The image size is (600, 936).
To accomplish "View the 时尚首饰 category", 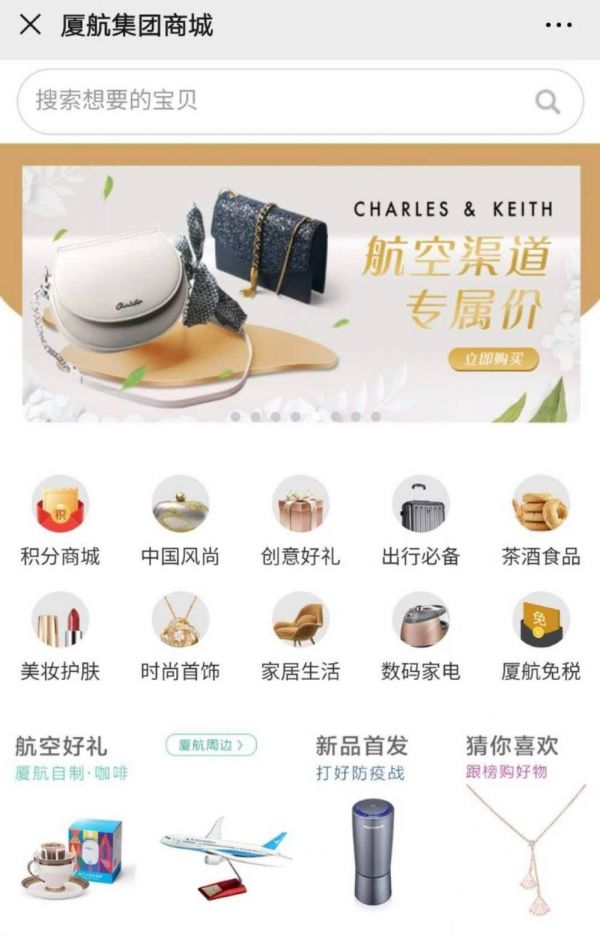I will click(180, 635).
